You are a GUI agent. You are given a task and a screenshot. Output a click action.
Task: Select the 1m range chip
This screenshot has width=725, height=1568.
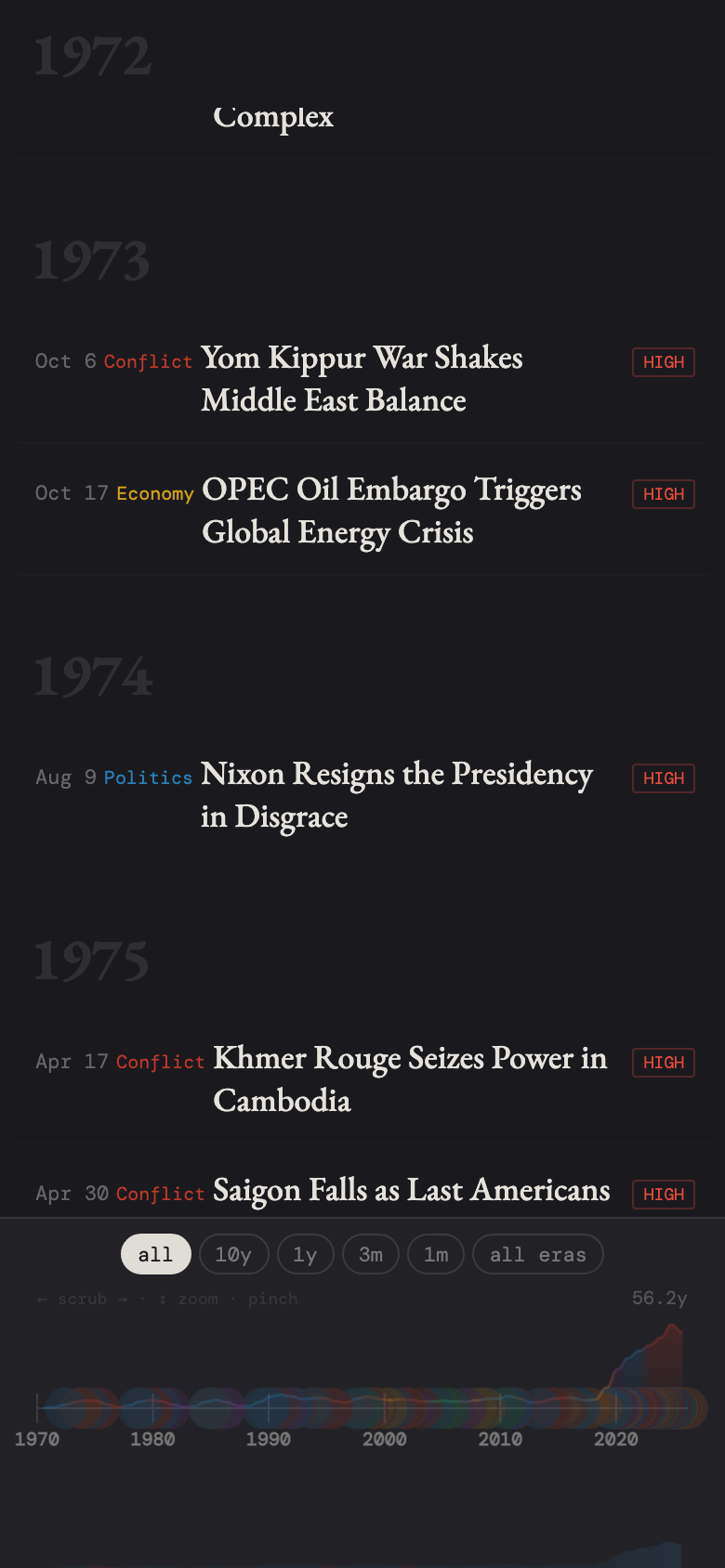coord(436,1254)
